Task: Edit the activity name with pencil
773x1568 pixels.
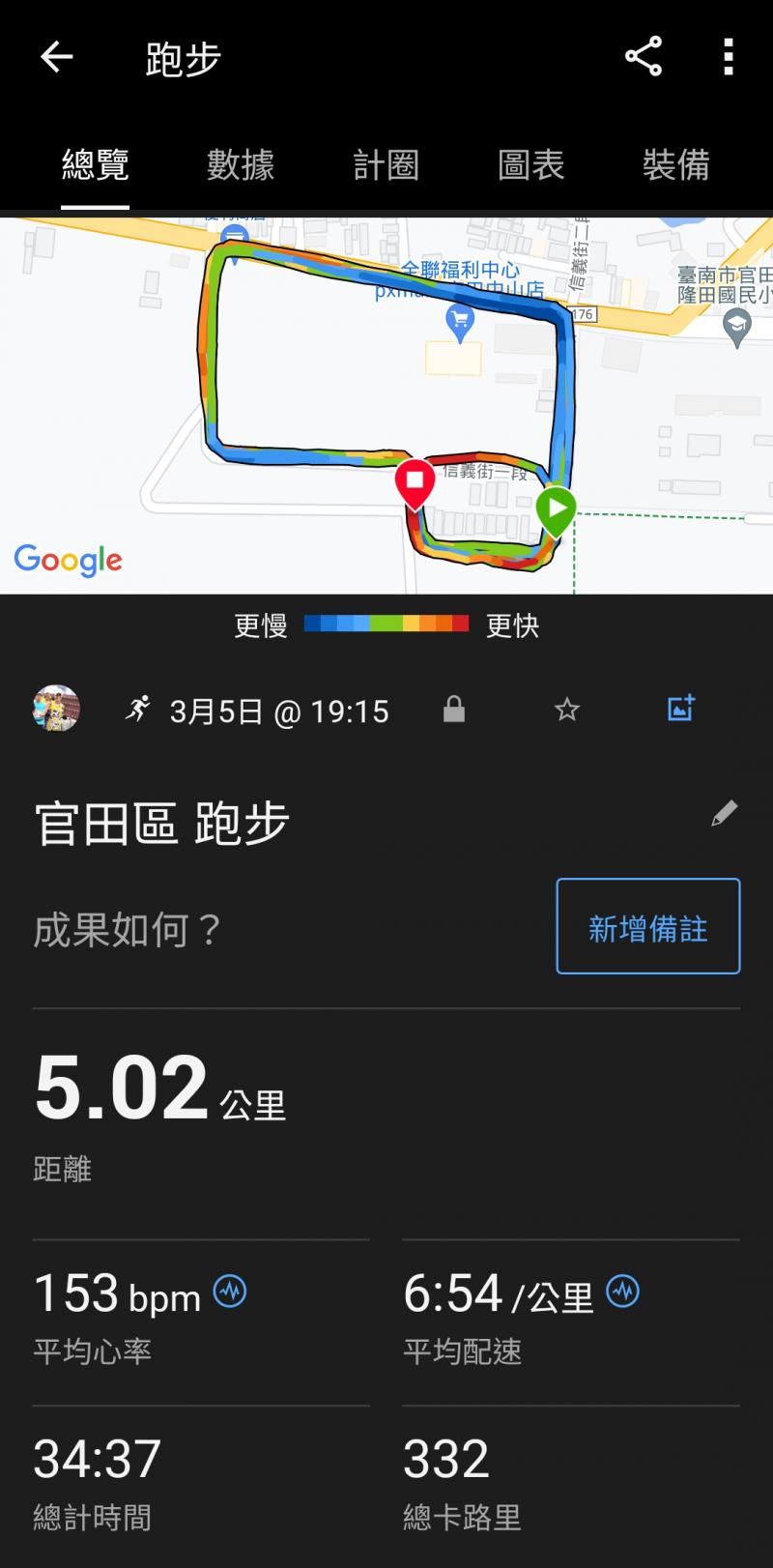Action: [x=724, y=814]
